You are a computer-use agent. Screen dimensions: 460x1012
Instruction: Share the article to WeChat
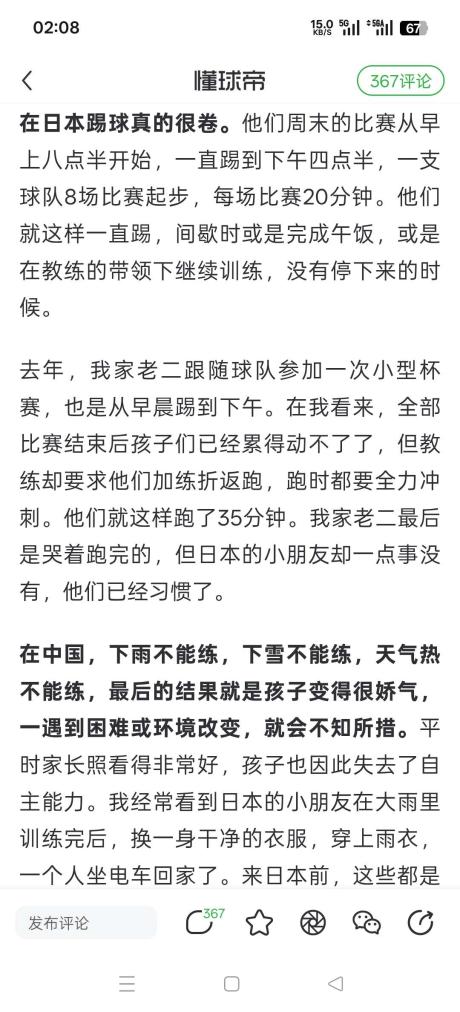(x=366, y=923)
